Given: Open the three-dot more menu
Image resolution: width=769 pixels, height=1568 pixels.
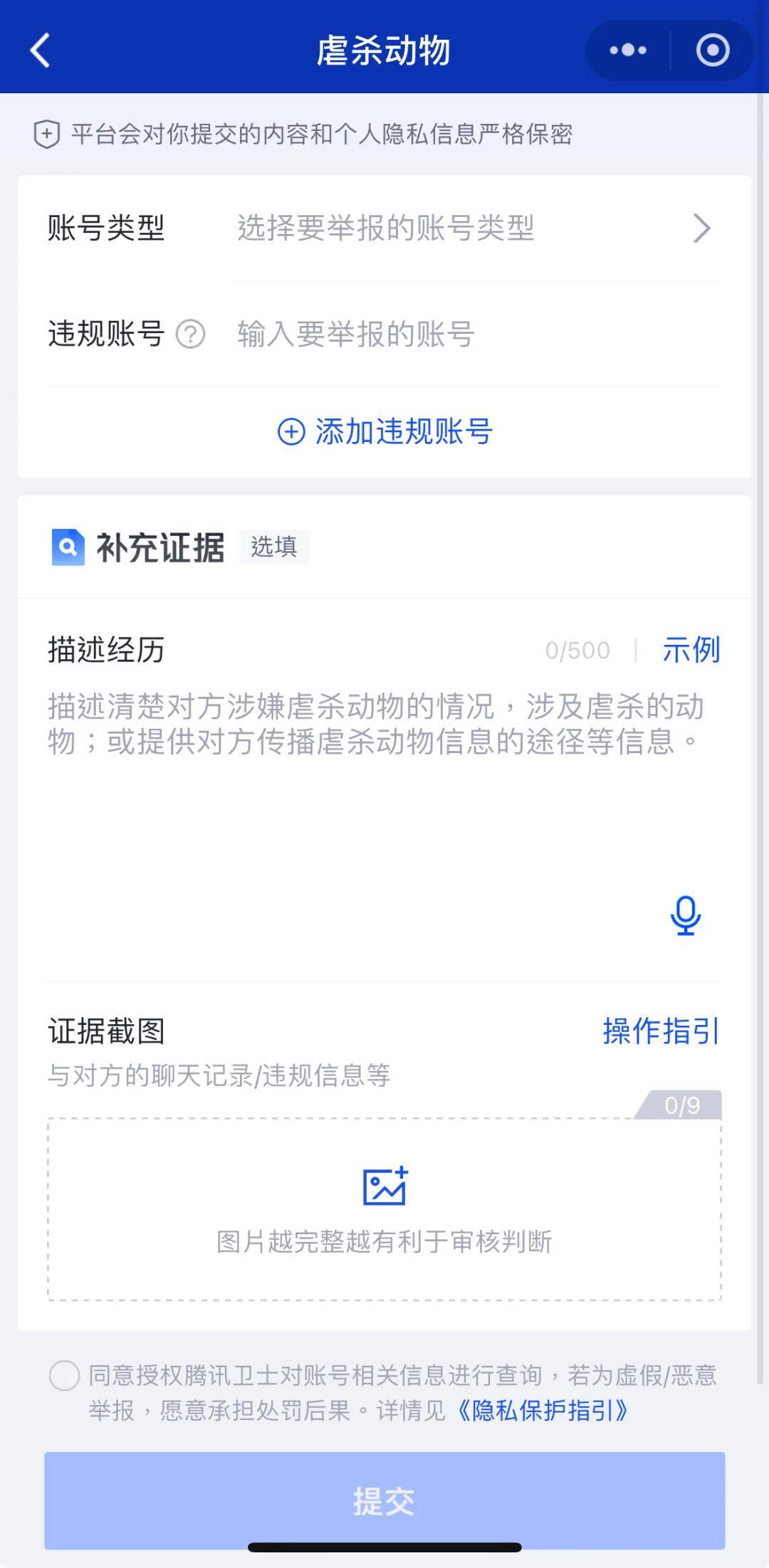Looking at the screenshot, I should tap(628, 51).
